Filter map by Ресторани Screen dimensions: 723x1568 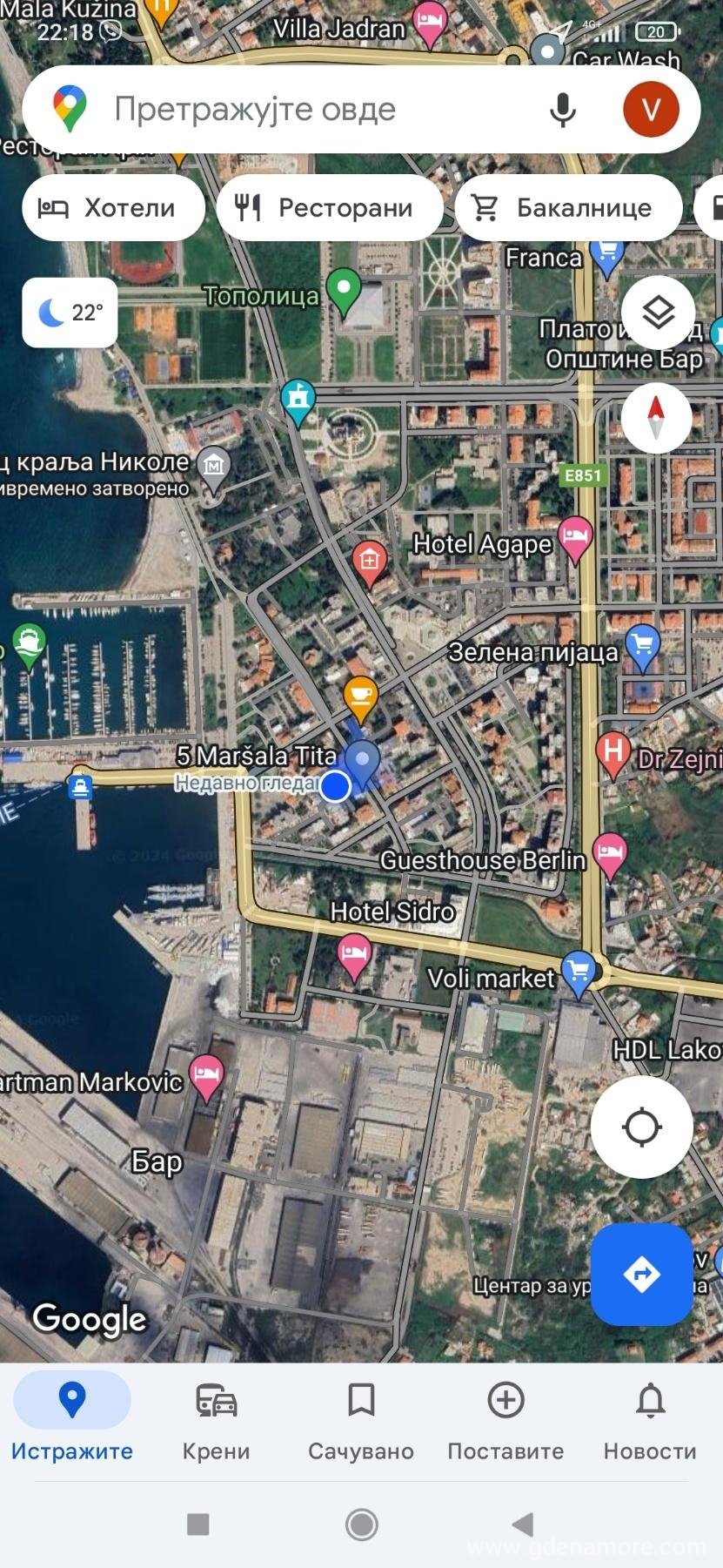click(330, 208)
